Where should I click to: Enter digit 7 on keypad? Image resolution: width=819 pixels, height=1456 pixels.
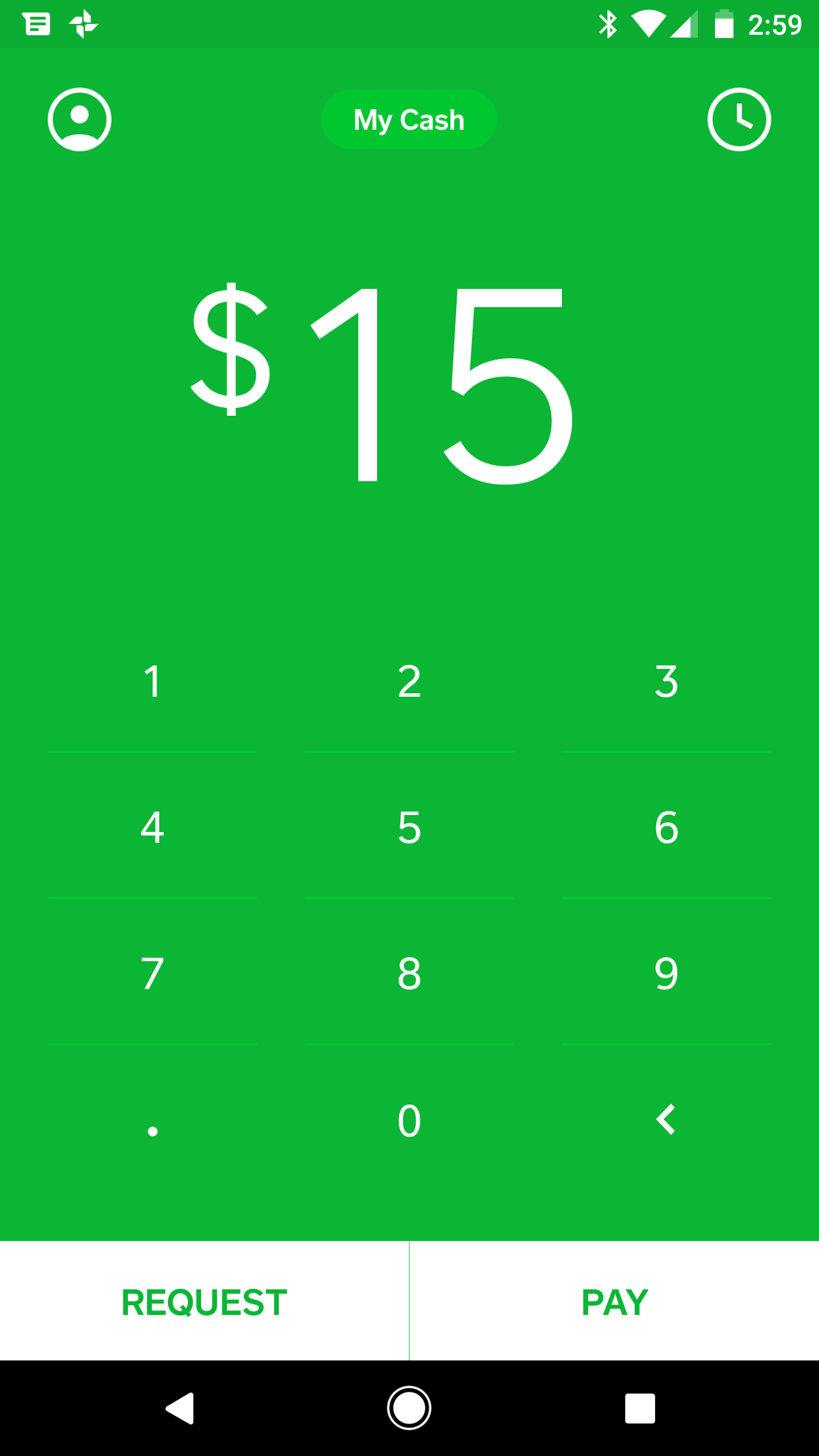click(152, 974)
